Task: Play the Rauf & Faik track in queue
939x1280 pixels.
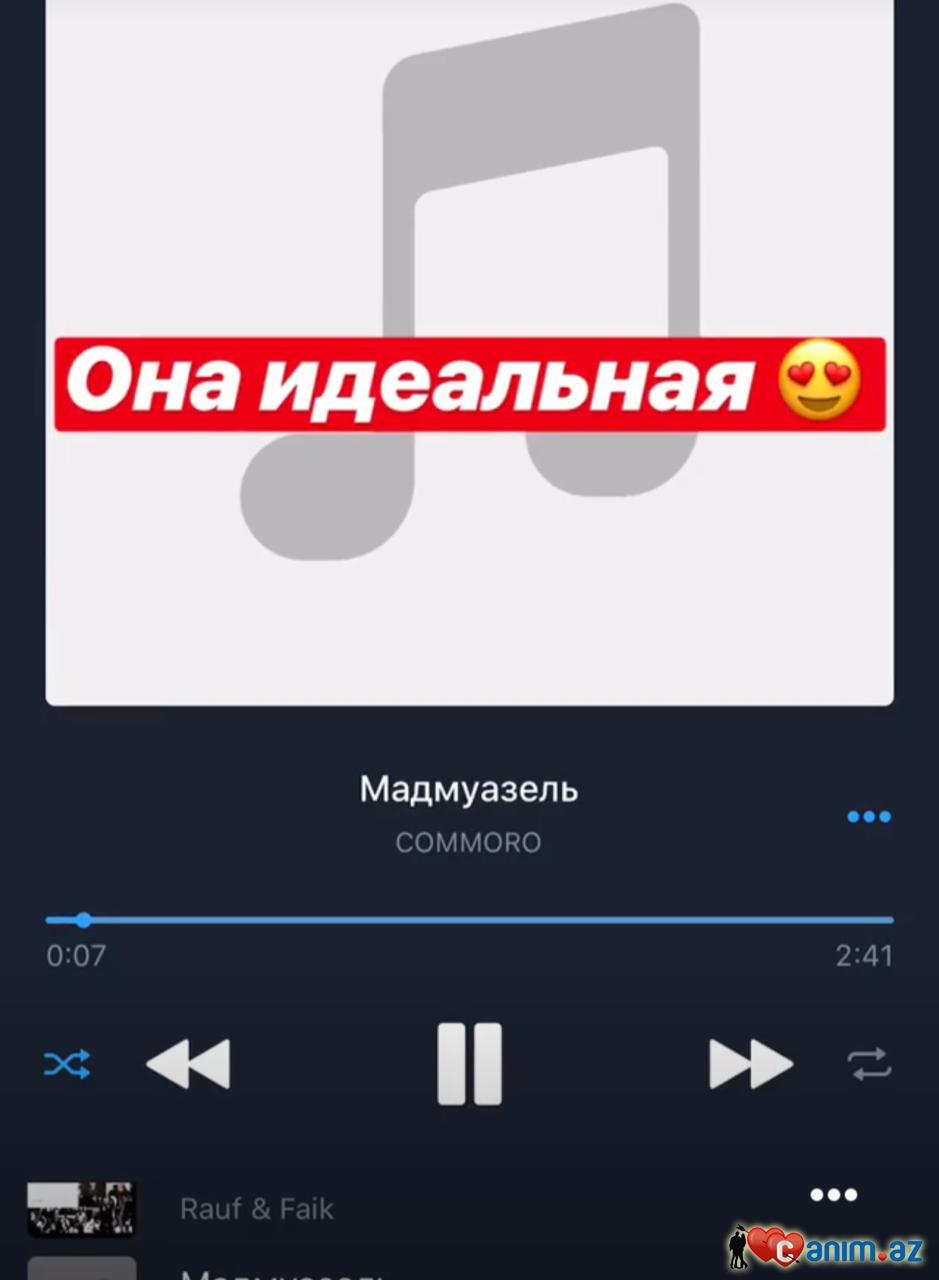Action: click(x=256, y=1208)
